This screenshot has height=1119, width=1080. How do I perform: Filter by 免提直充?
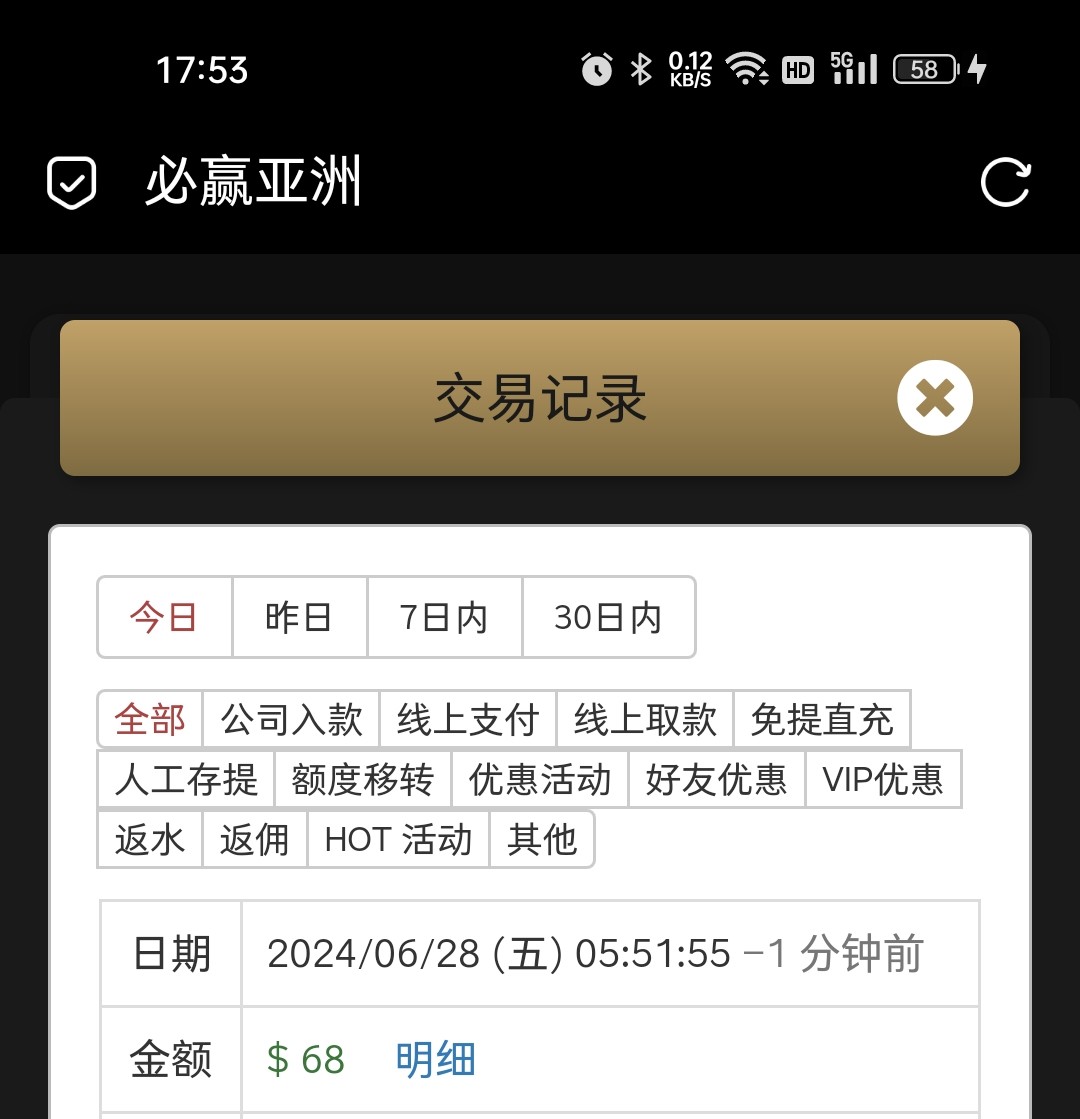point(822,719)
